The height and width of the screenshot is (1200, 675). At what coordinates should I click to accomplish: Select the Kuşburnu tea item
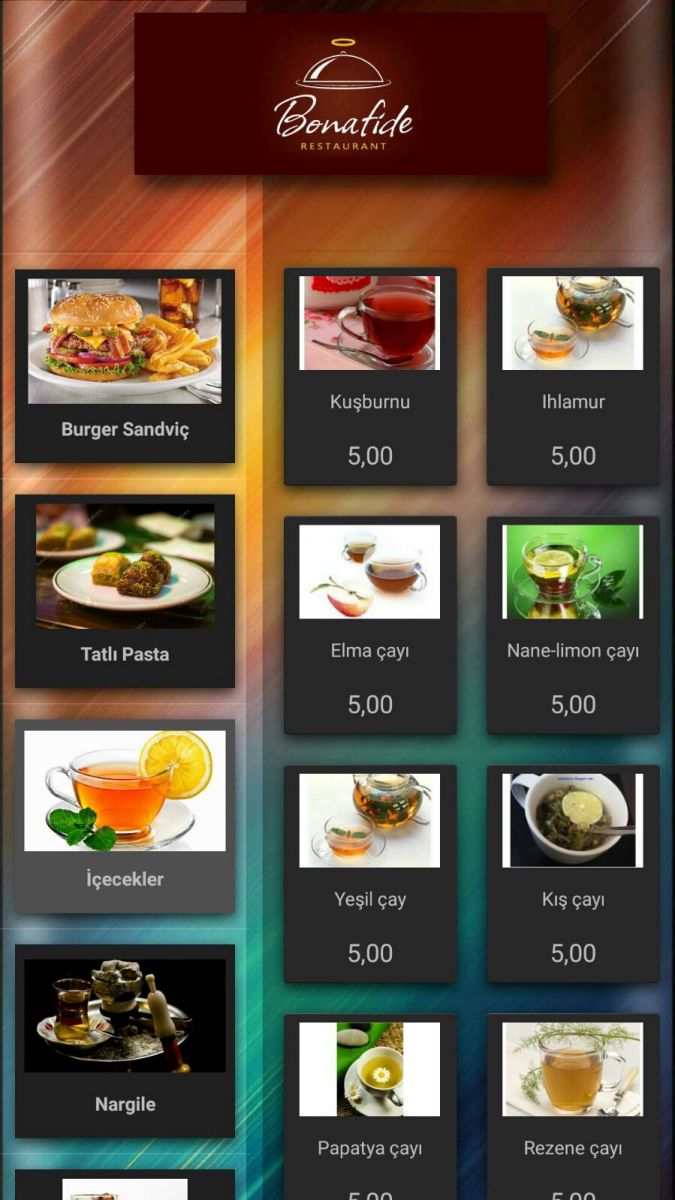click(370, 376)
